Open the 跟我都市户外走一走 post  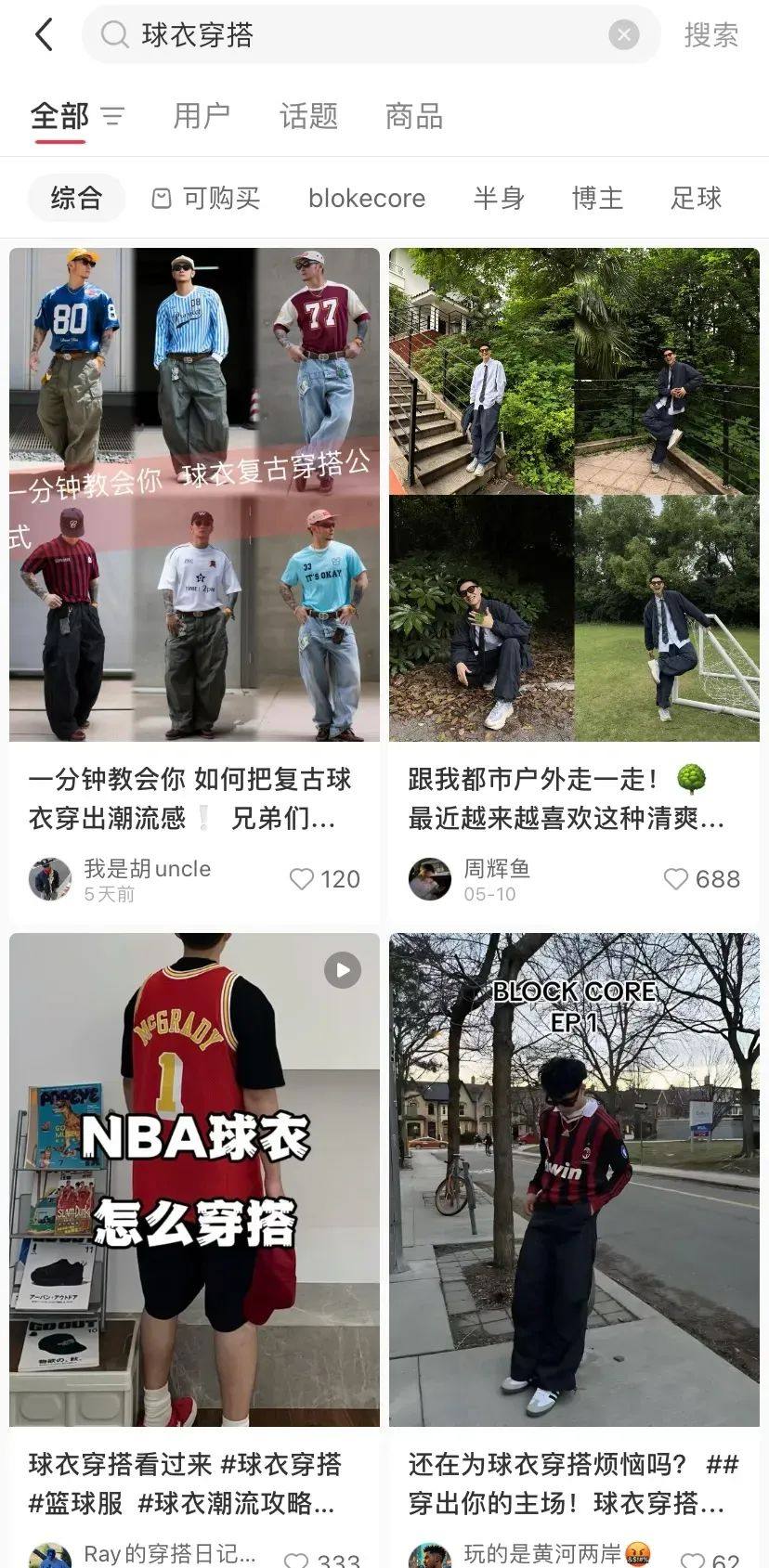[x=574, y=494]
